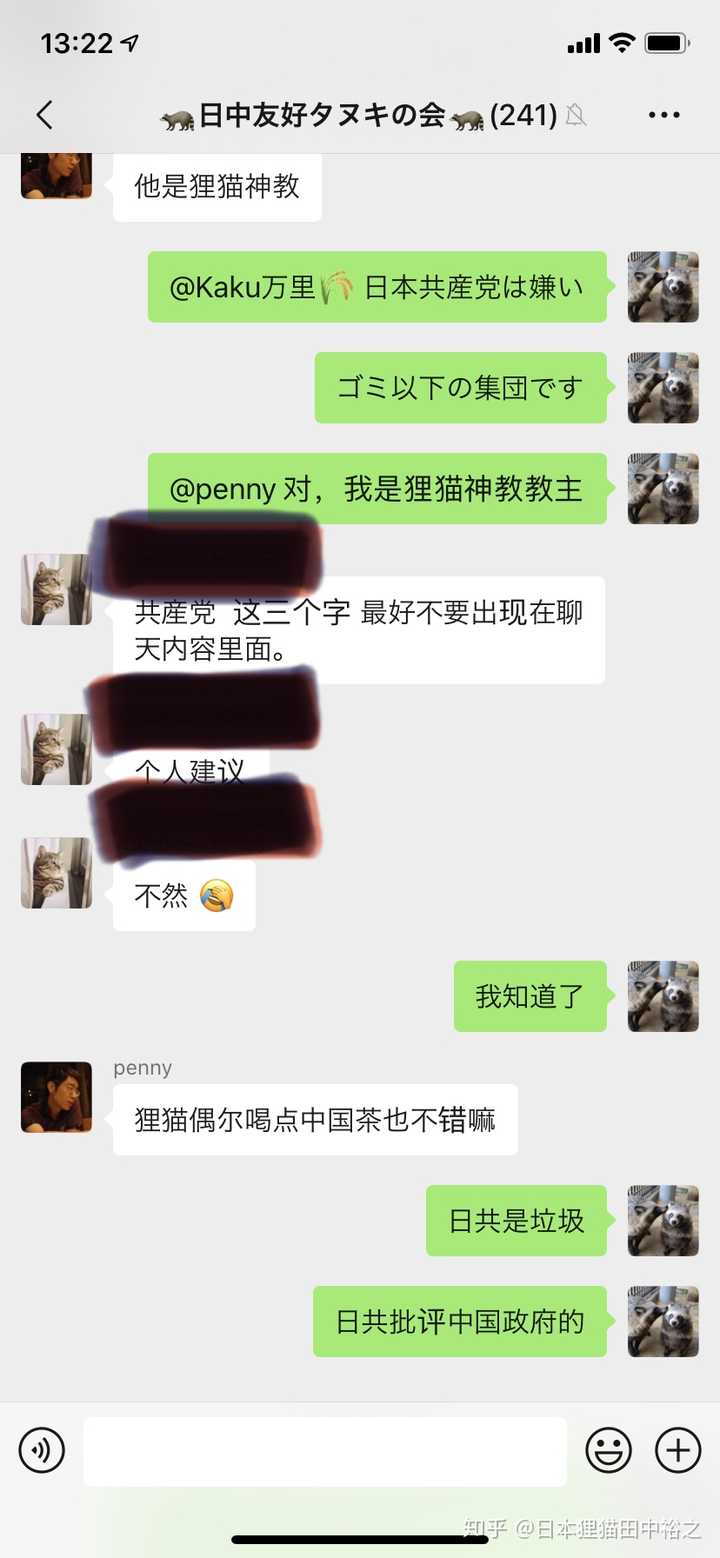Open the chat's three-dot menu
This screenshot has width=720, height=1558.
click(x=664, y=116)
